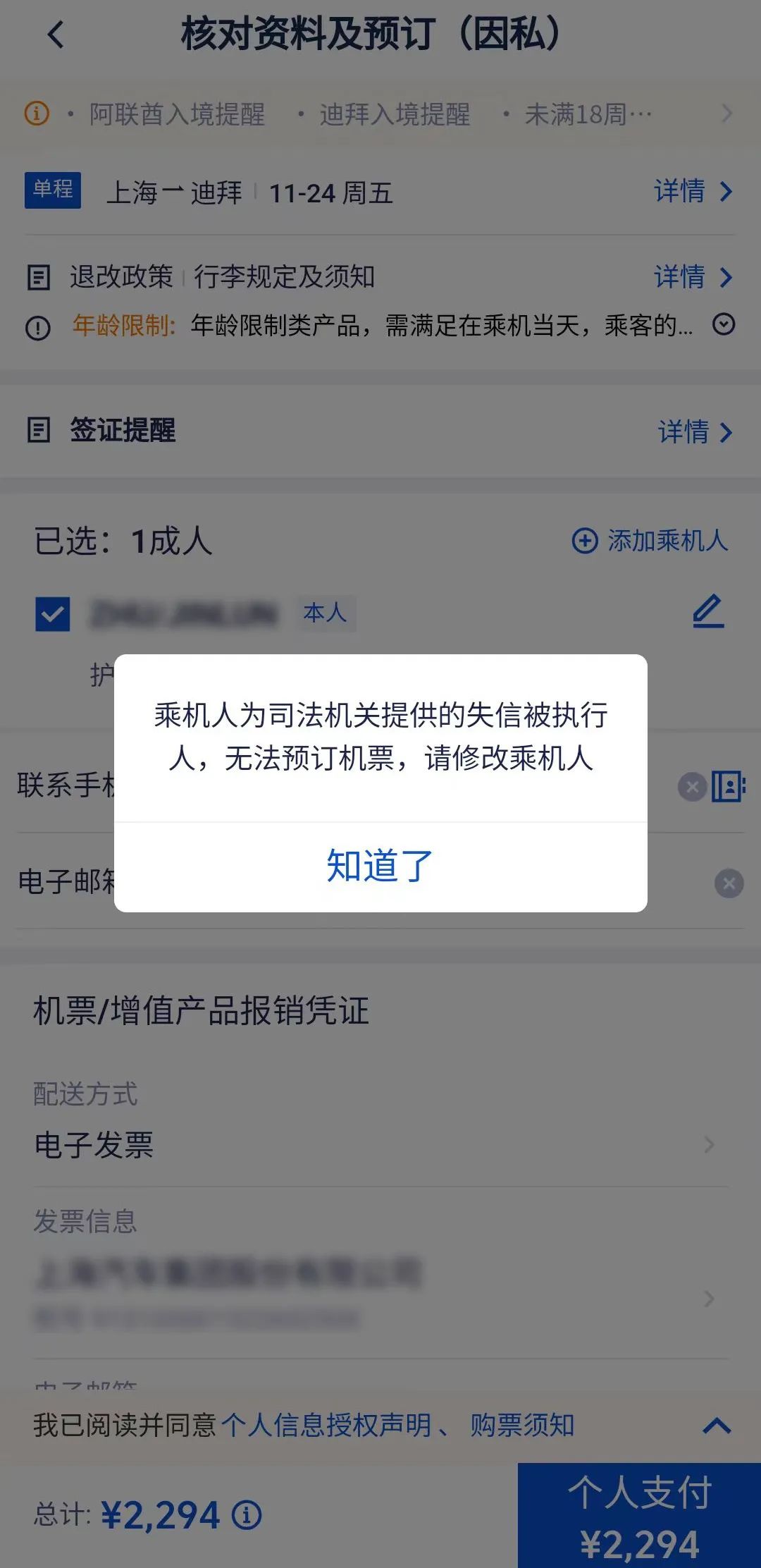Collapse the agreement bar with the up chevron
This screenshot has height=1568, width=761.
pos(717,1426)
